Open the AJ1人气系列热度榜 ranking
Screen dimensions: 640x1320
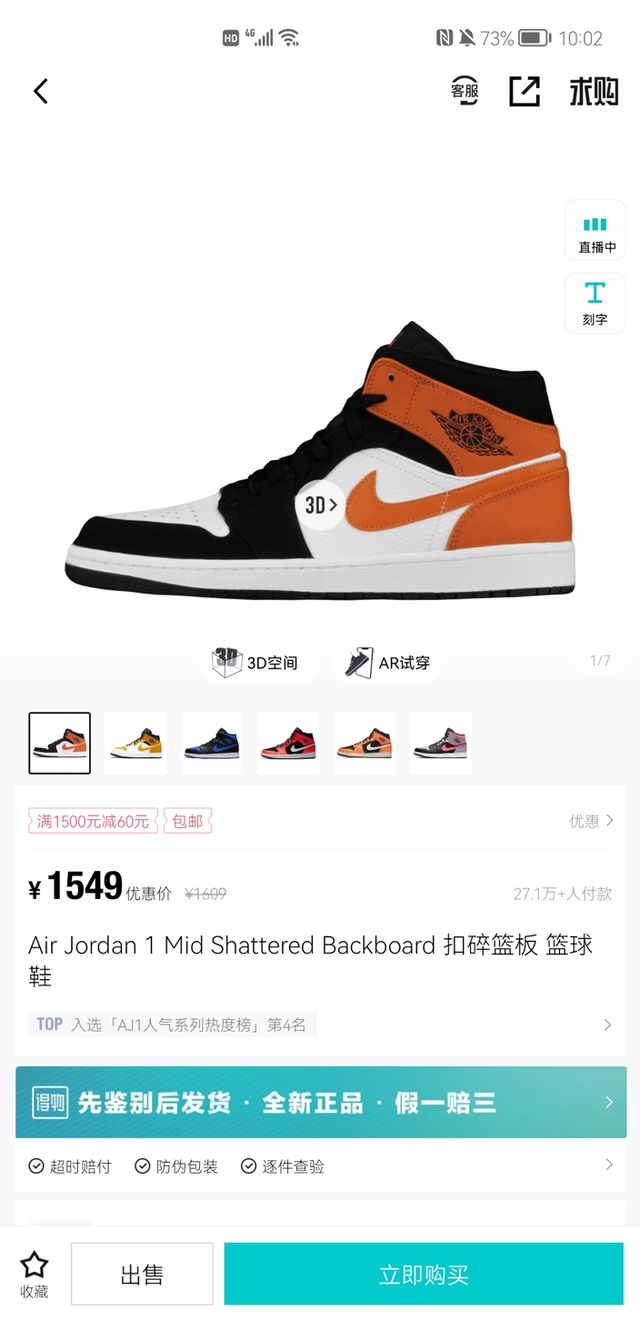tap(320, 1024)
